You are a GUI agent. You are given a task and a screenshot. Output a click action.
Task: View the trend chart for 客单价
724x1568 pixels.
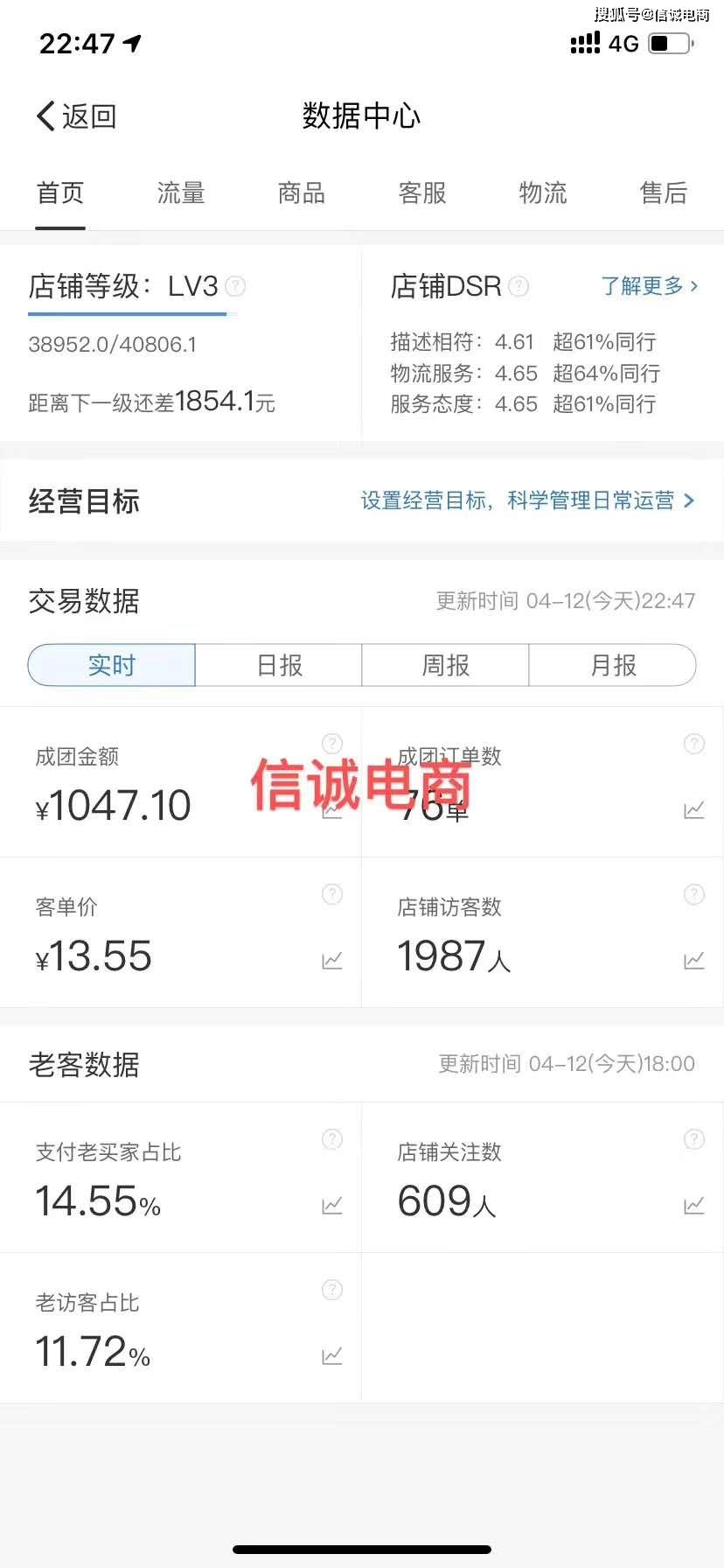tap(332, 961)
